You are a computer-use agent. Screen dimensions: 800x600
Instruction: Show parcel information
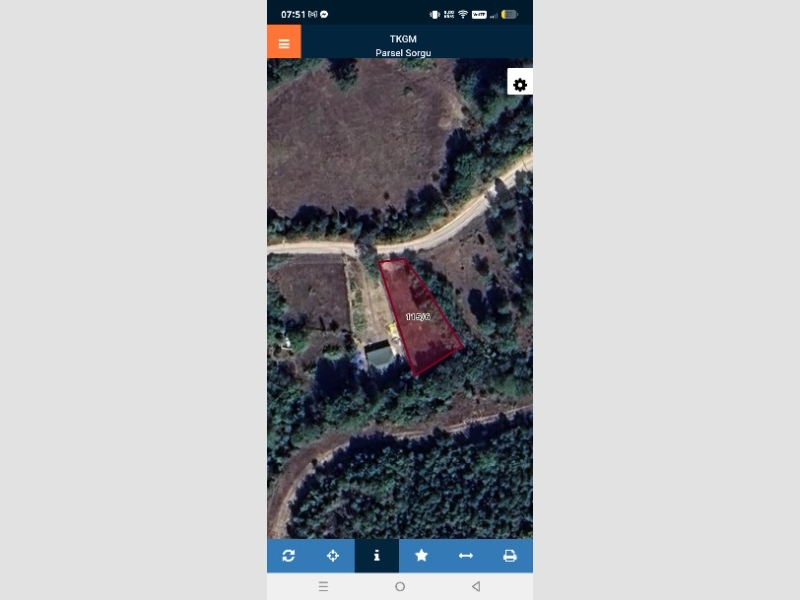(x=377, y=556)
